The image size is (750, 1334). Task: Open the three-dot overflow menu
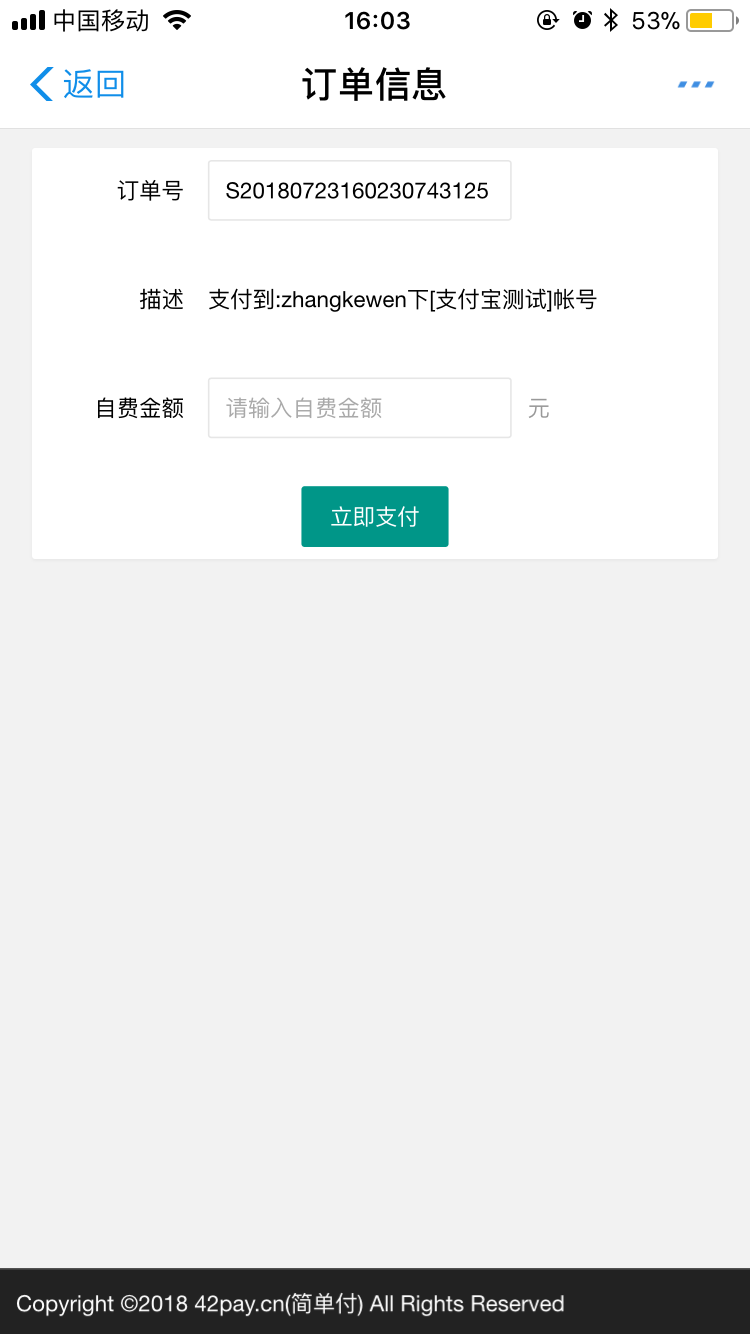coord(695,85)
